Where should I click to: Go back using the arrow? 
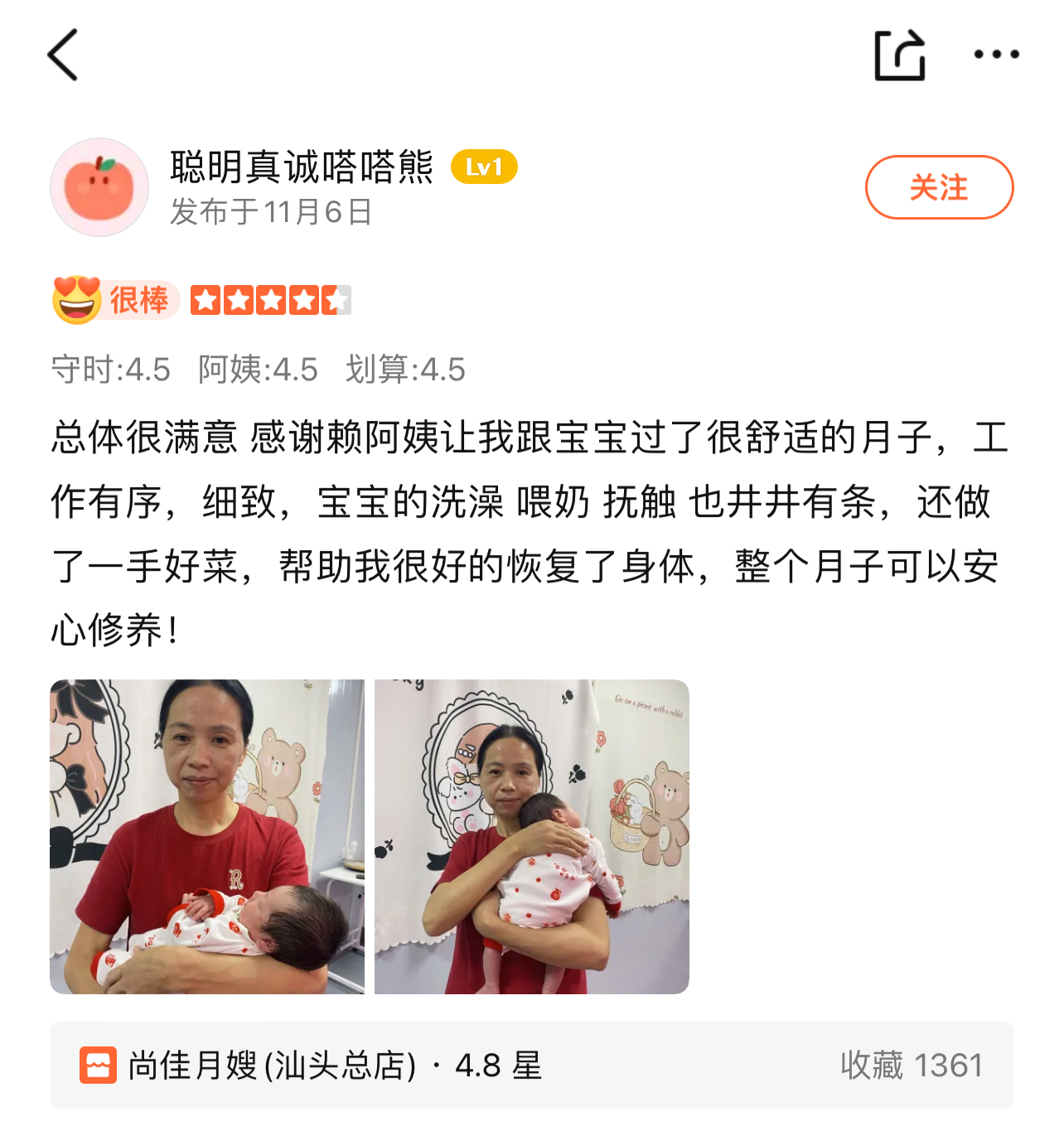pos(63,55)
